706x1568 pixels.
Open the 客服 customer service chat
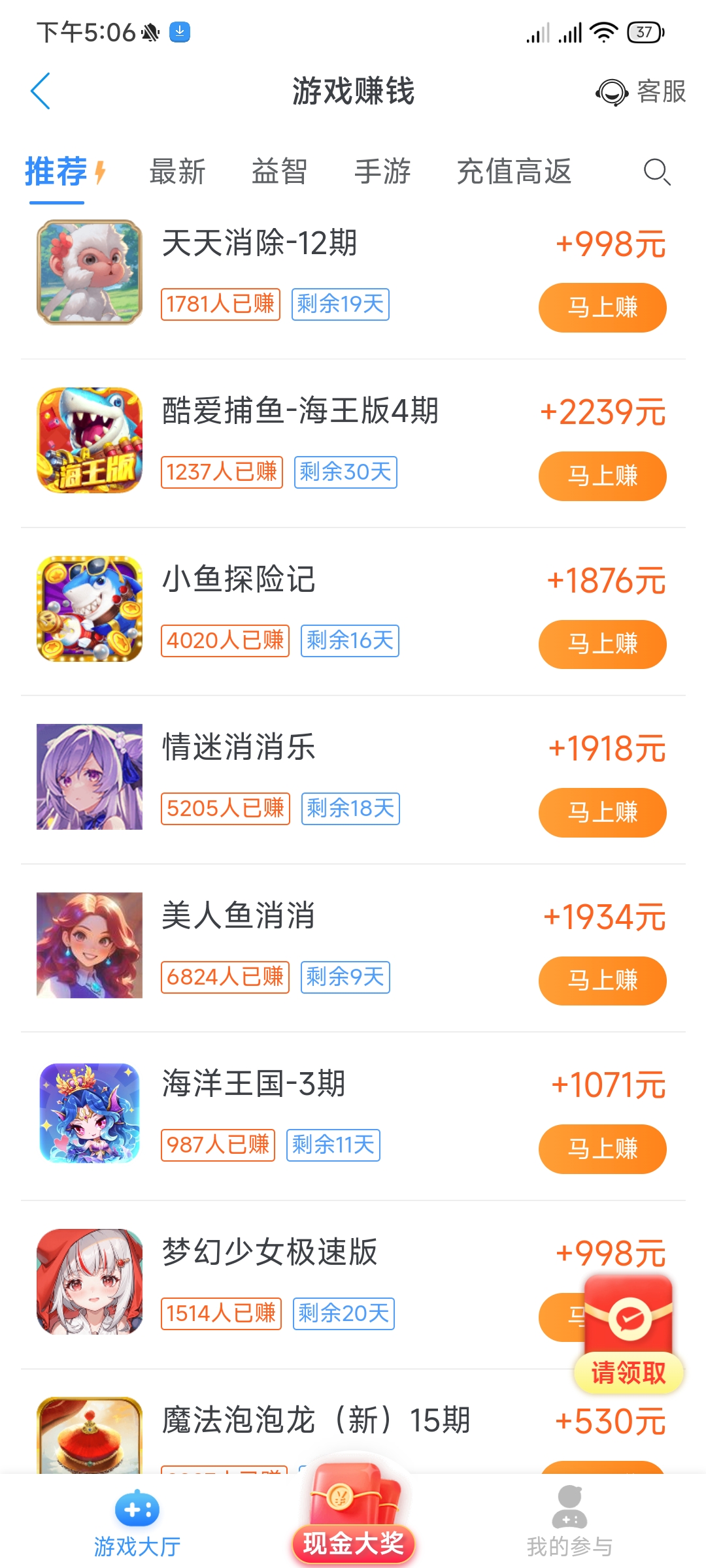click(641, 93)
